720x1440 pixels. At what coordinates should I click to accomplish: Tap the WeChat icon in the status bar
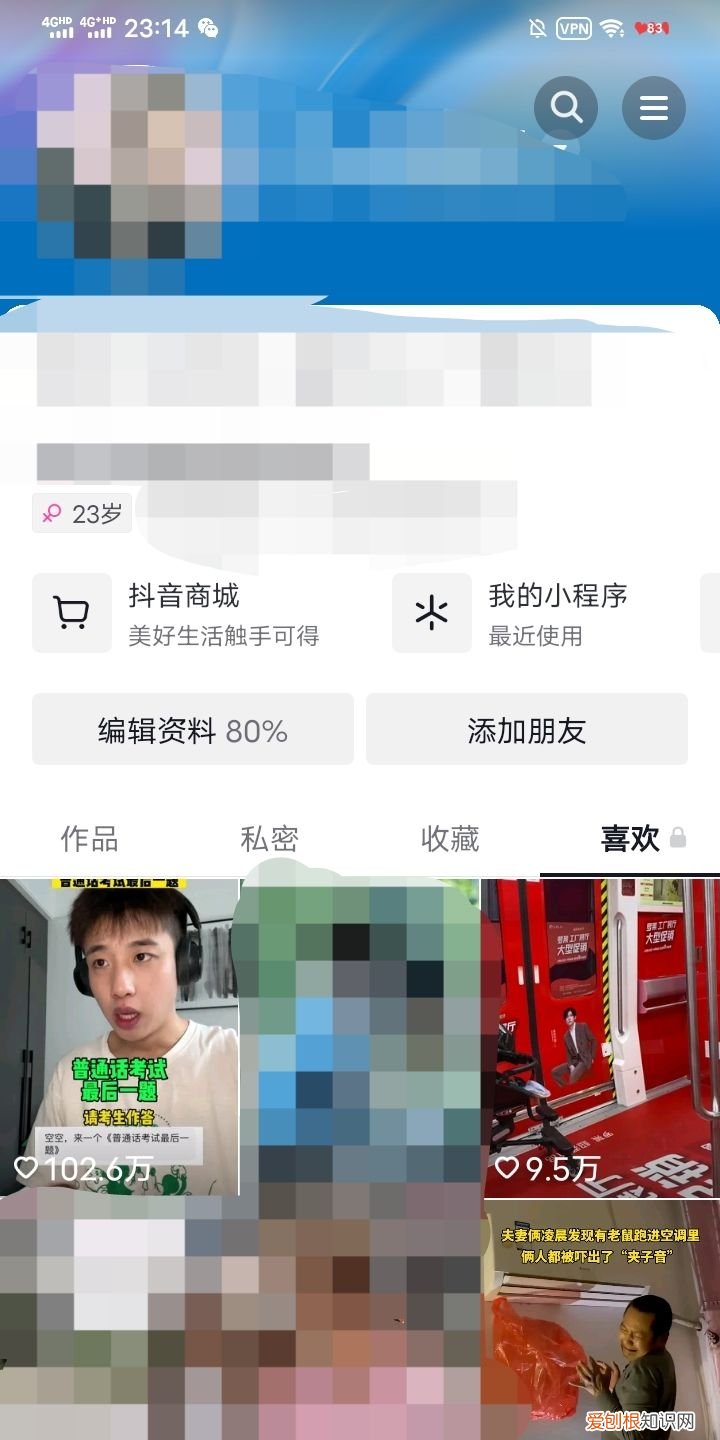pyautogui.click(x=206, y=29)
